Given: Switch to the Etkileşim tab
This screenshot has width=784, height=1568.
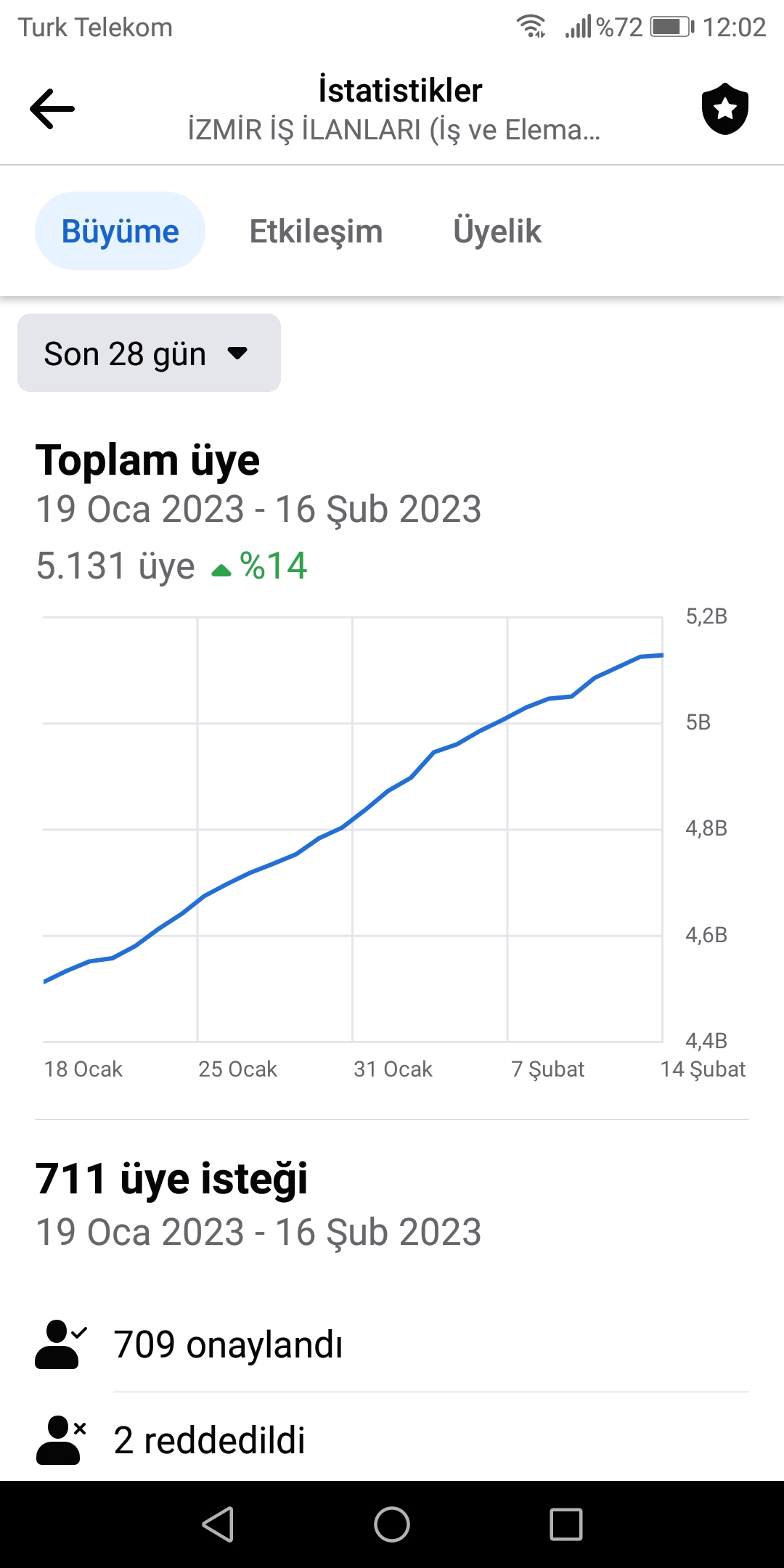Looking at the screenshot, I should 316,231.
